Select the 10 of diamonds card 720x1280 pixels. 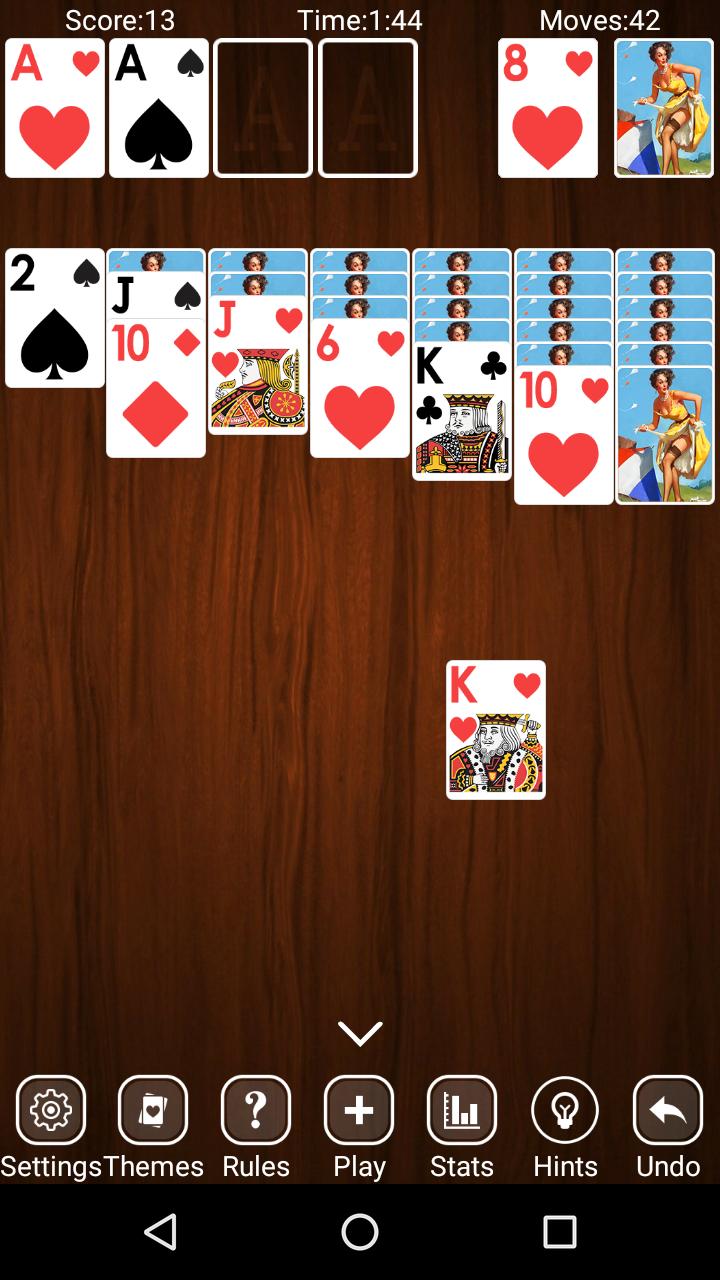coord(156,390)
